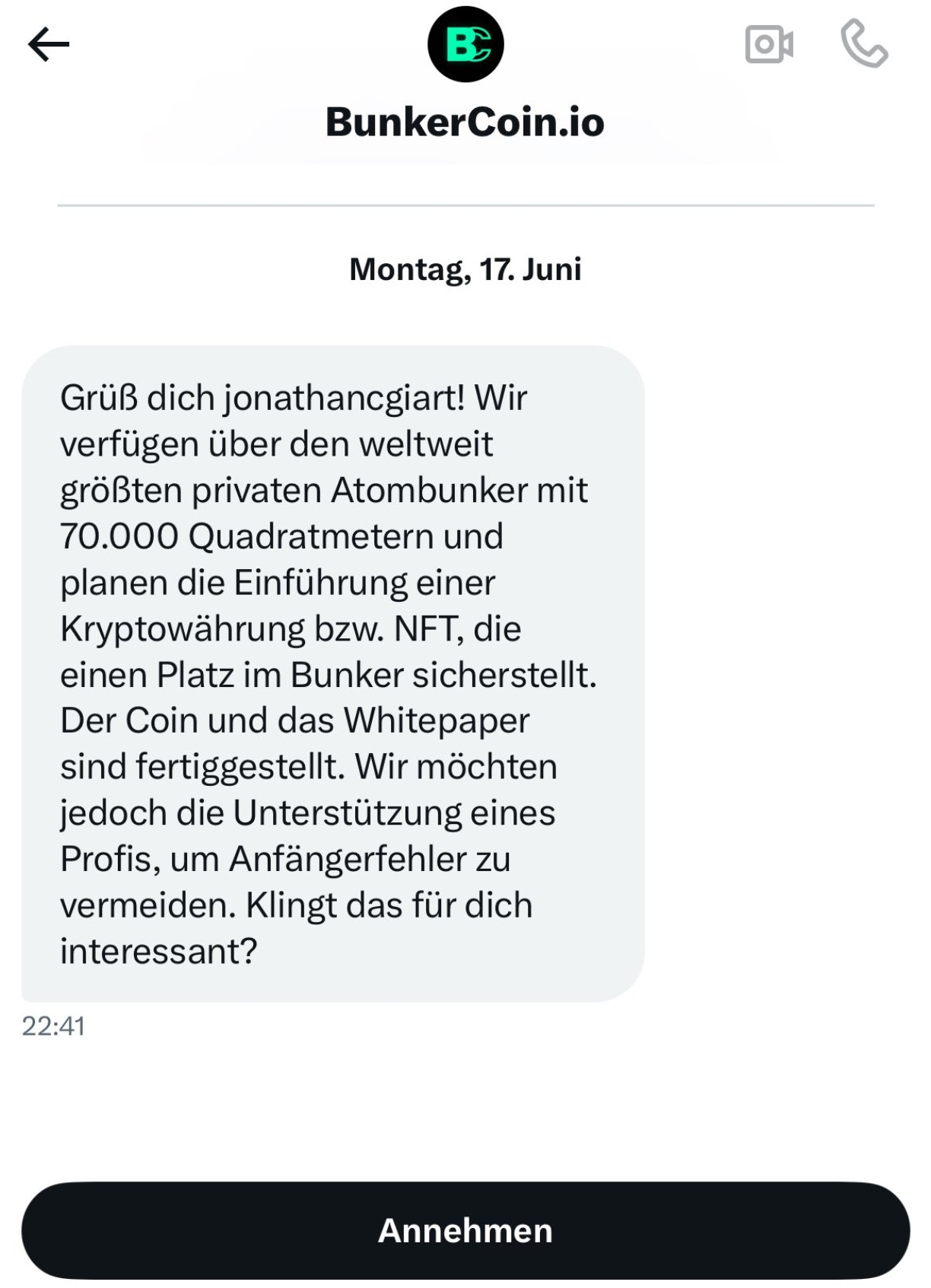Accept the message request with Annehmen
This screenshot has width=931, height=1288.
(465, 1230)
